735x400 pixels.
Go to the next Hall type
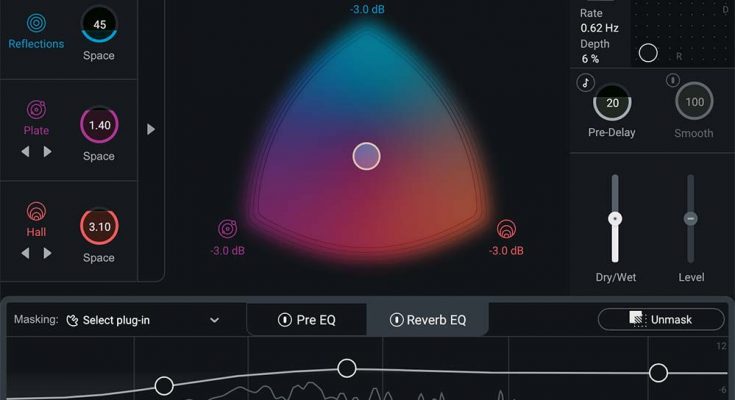47,253
